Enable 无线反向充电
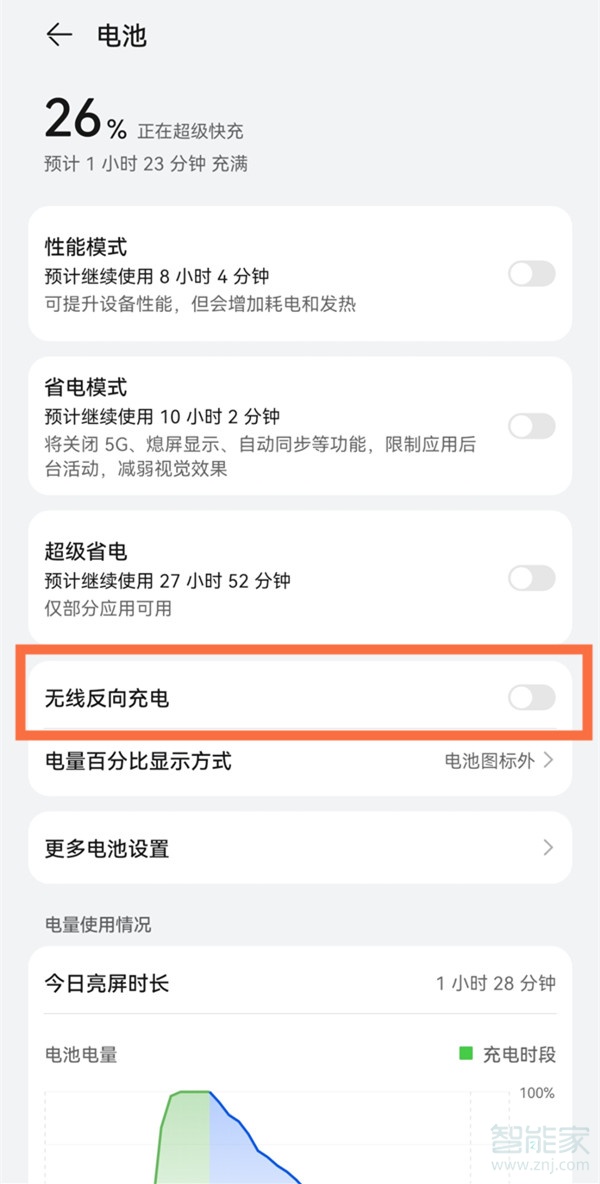This screenshot has height=1184, width=600. [531, 698]
